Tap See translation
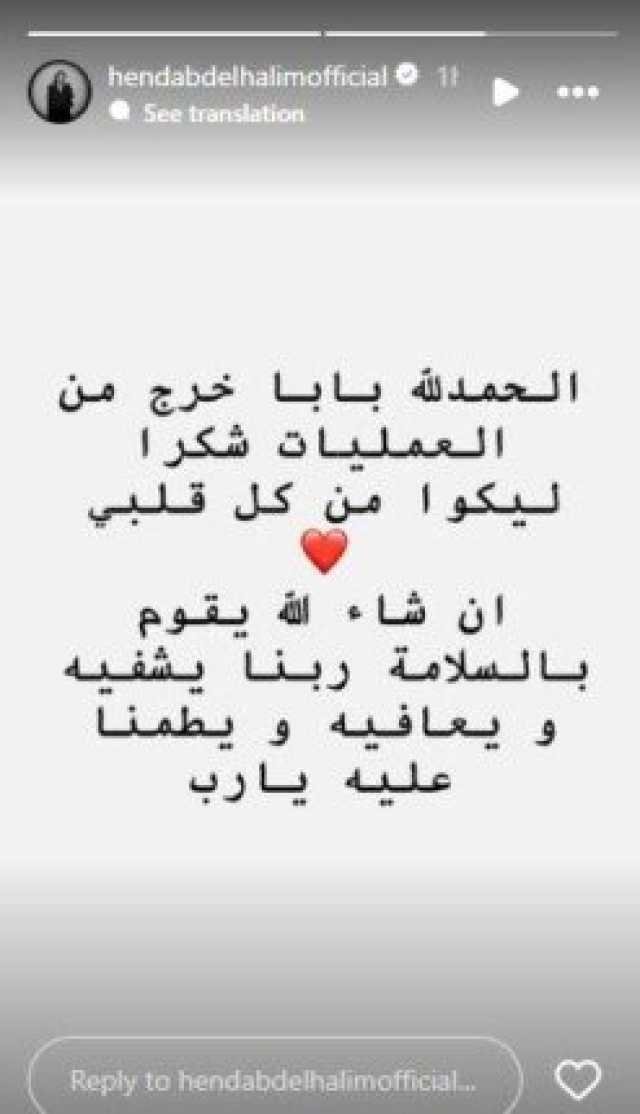 pos(223,114)
